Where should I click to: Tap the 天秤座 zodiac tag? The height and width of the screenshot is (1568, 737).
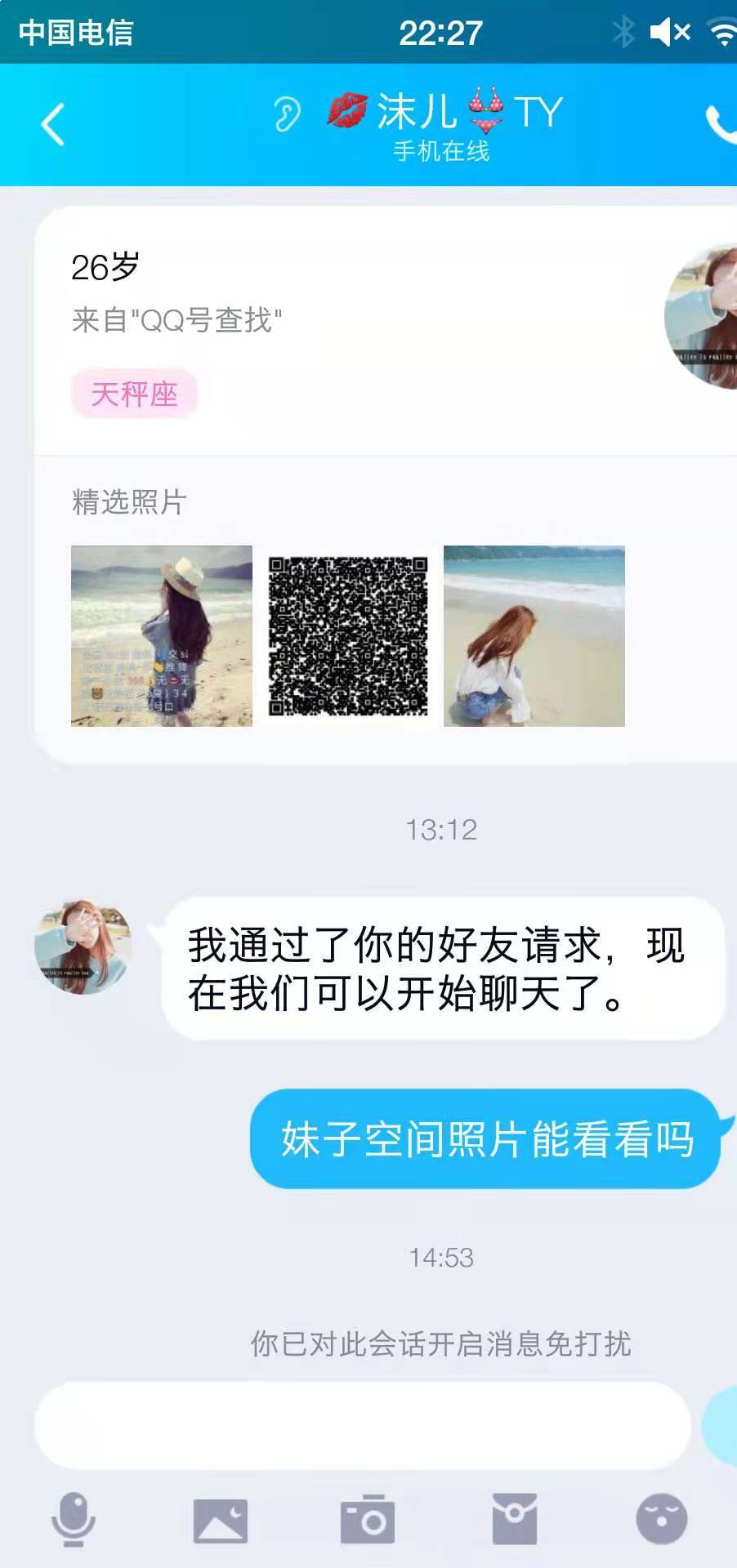[x=135, y=394]
